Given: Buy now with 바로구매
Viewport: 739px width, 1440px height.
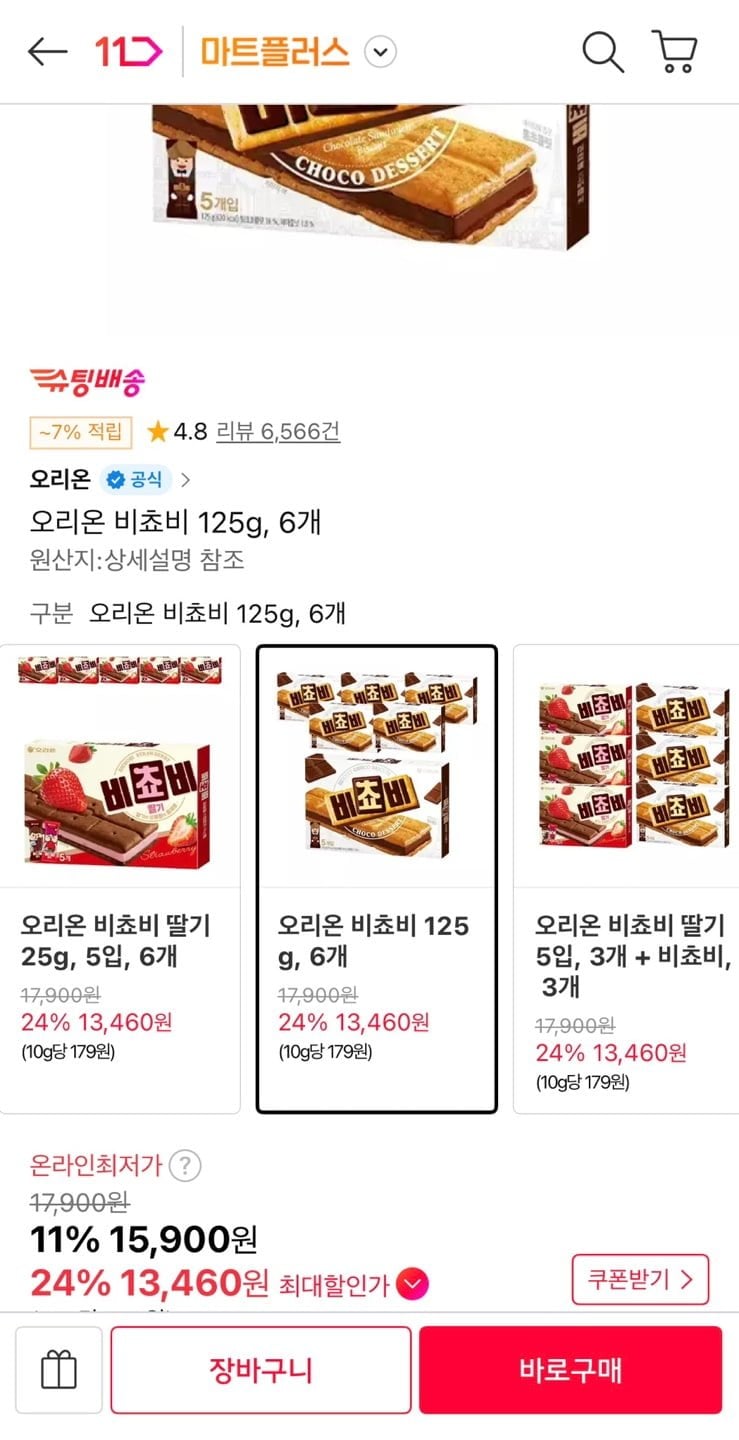Looking at the screenshot, I should (x=570, y=1370).
